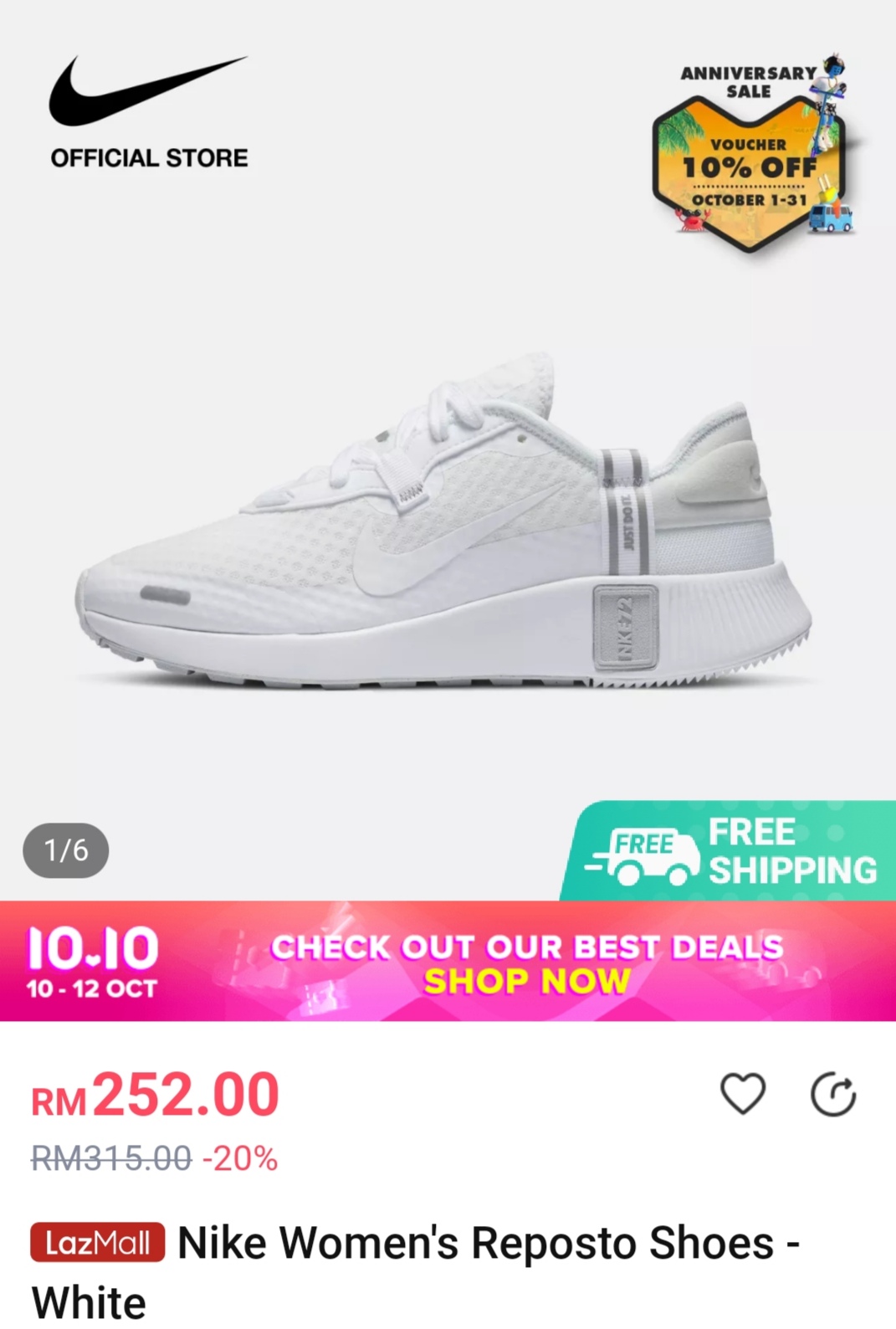Add the Reposto shoes to wishlist
Screen dimensions: 896x1329
pyautogui.click(x=742, y=1093)
